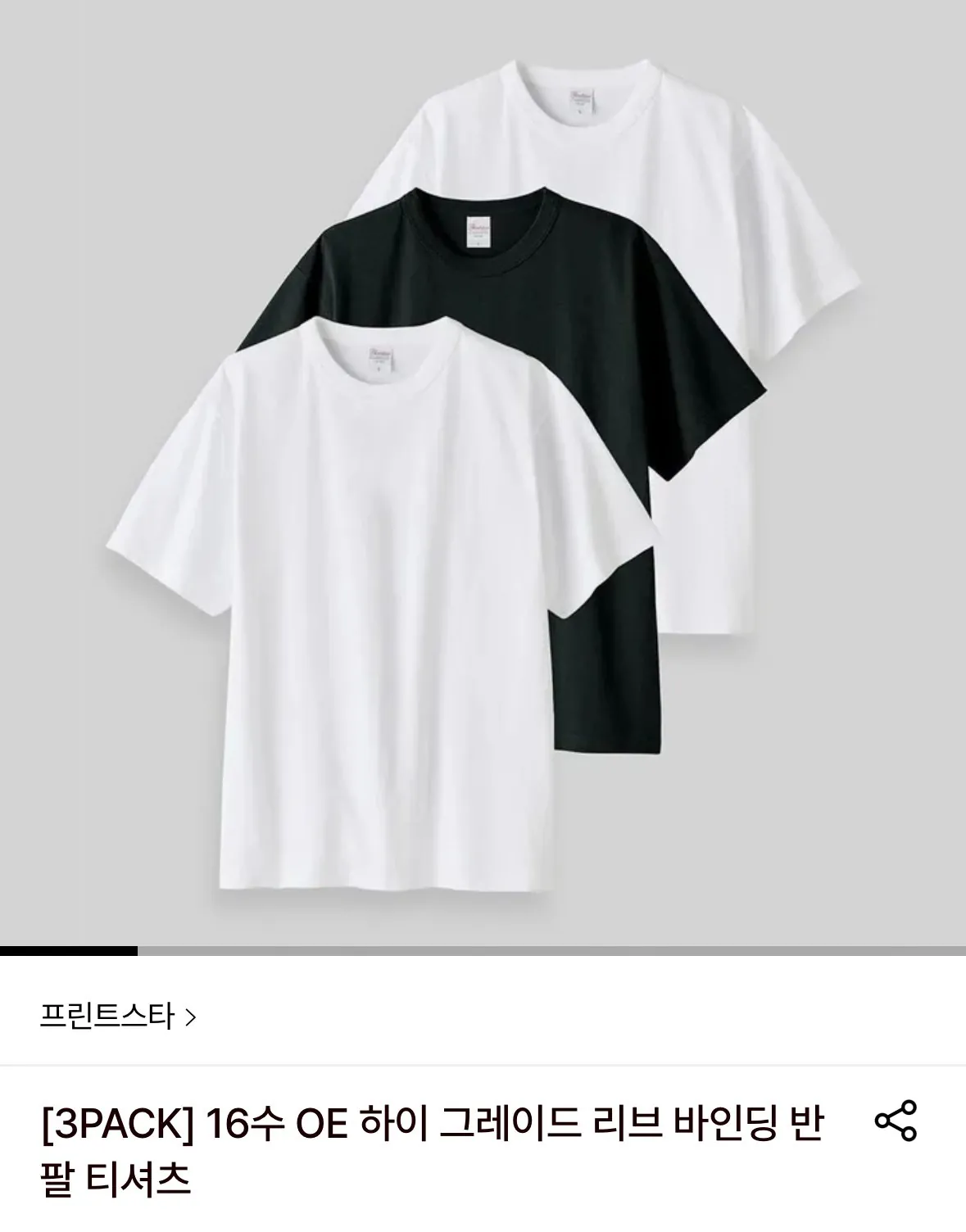Share this 3PACK t-shirt product

[896, 1121]
